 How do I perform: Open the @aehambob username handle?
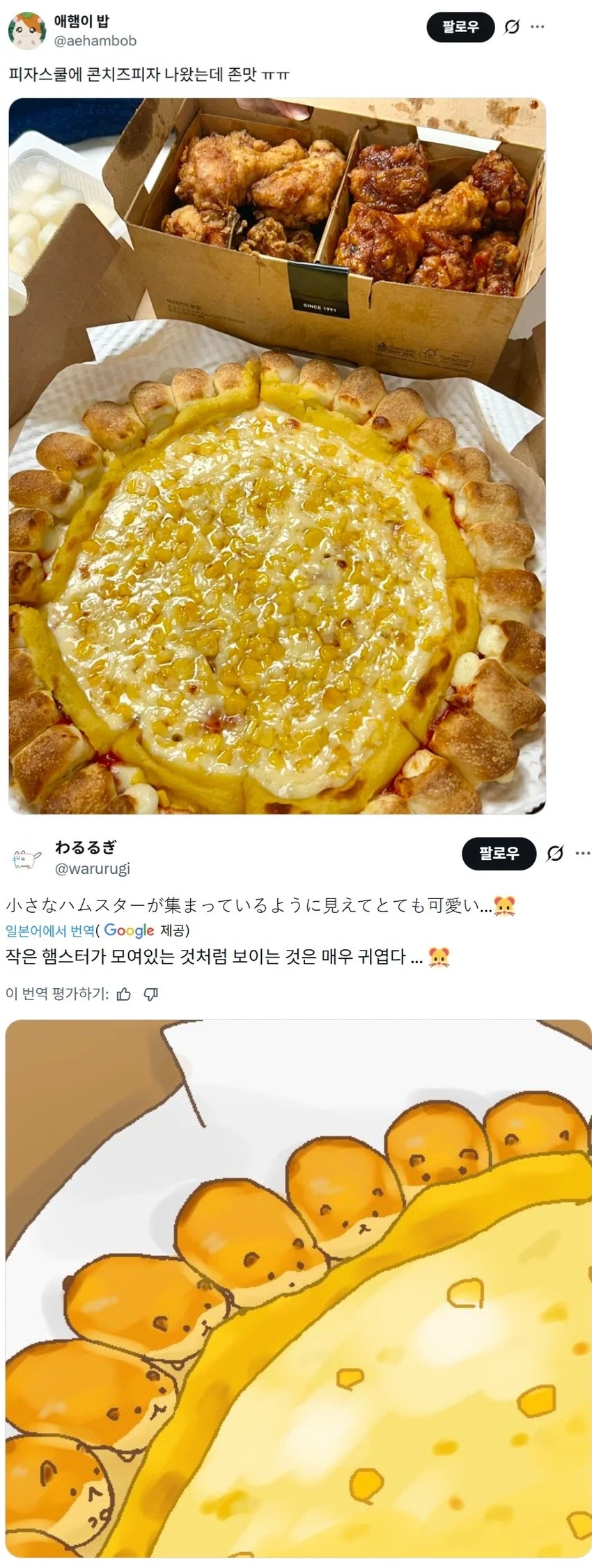coord(95,41)
